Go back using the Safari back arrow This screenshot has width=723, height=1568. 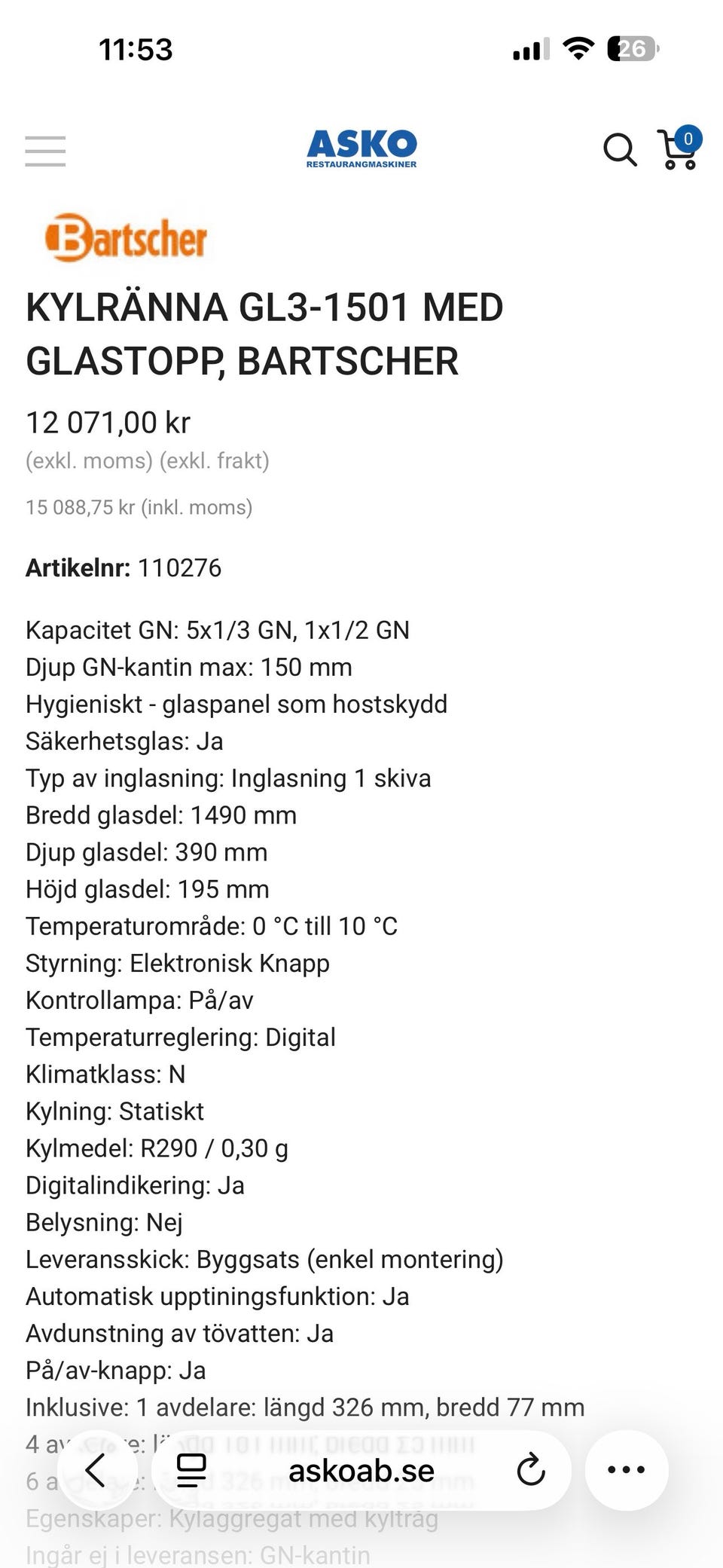click(93, 1469)
